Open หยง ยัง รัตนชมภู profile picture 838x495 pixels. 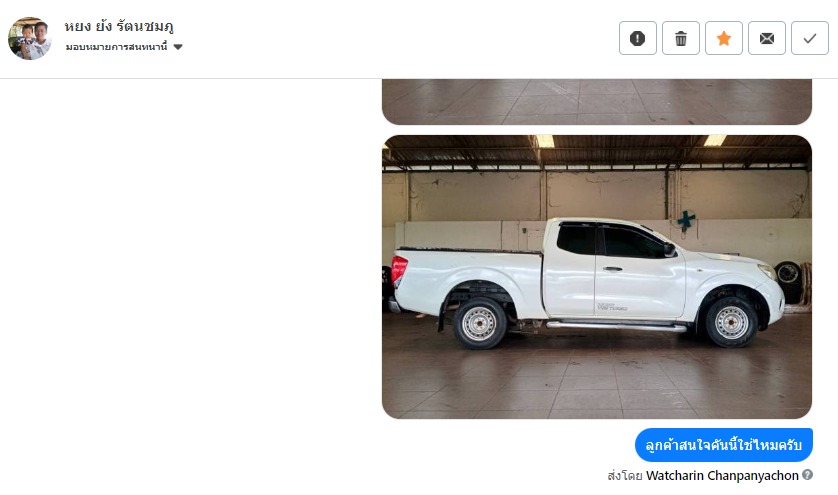tap(30, 38)
